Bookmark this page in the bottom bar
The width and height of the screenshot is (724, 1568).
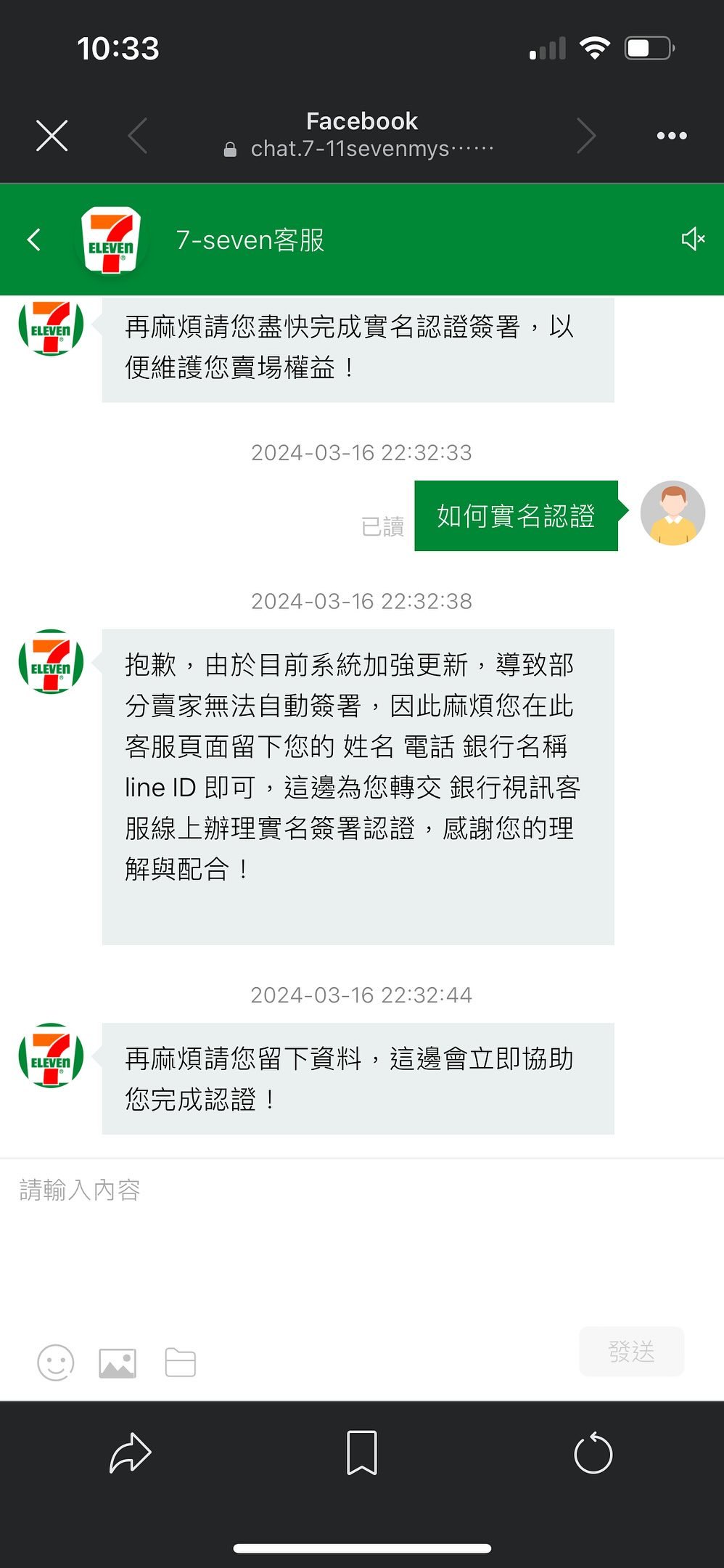(x=361, y=1453)
